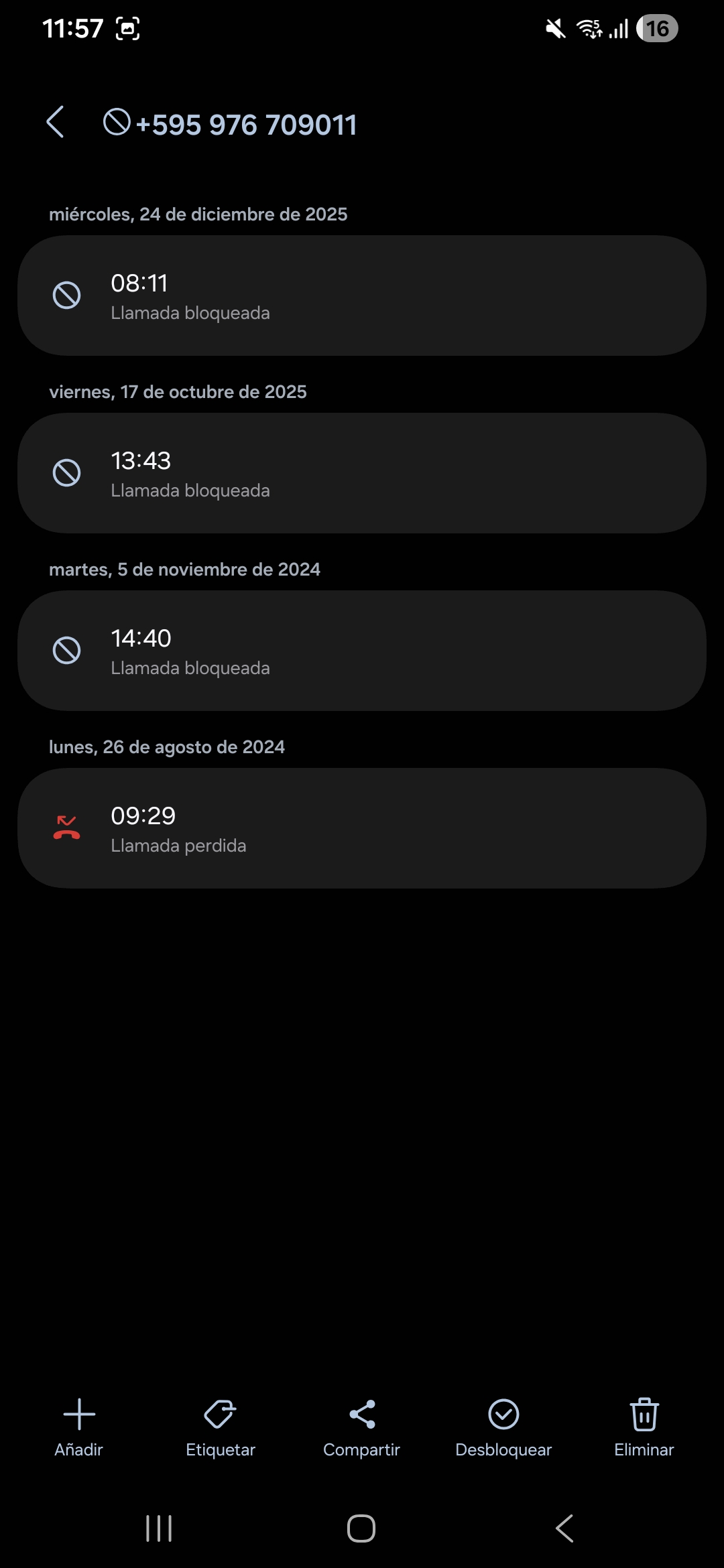
Task: Open the recent apps overview
Action: (x=159, y=1528)
